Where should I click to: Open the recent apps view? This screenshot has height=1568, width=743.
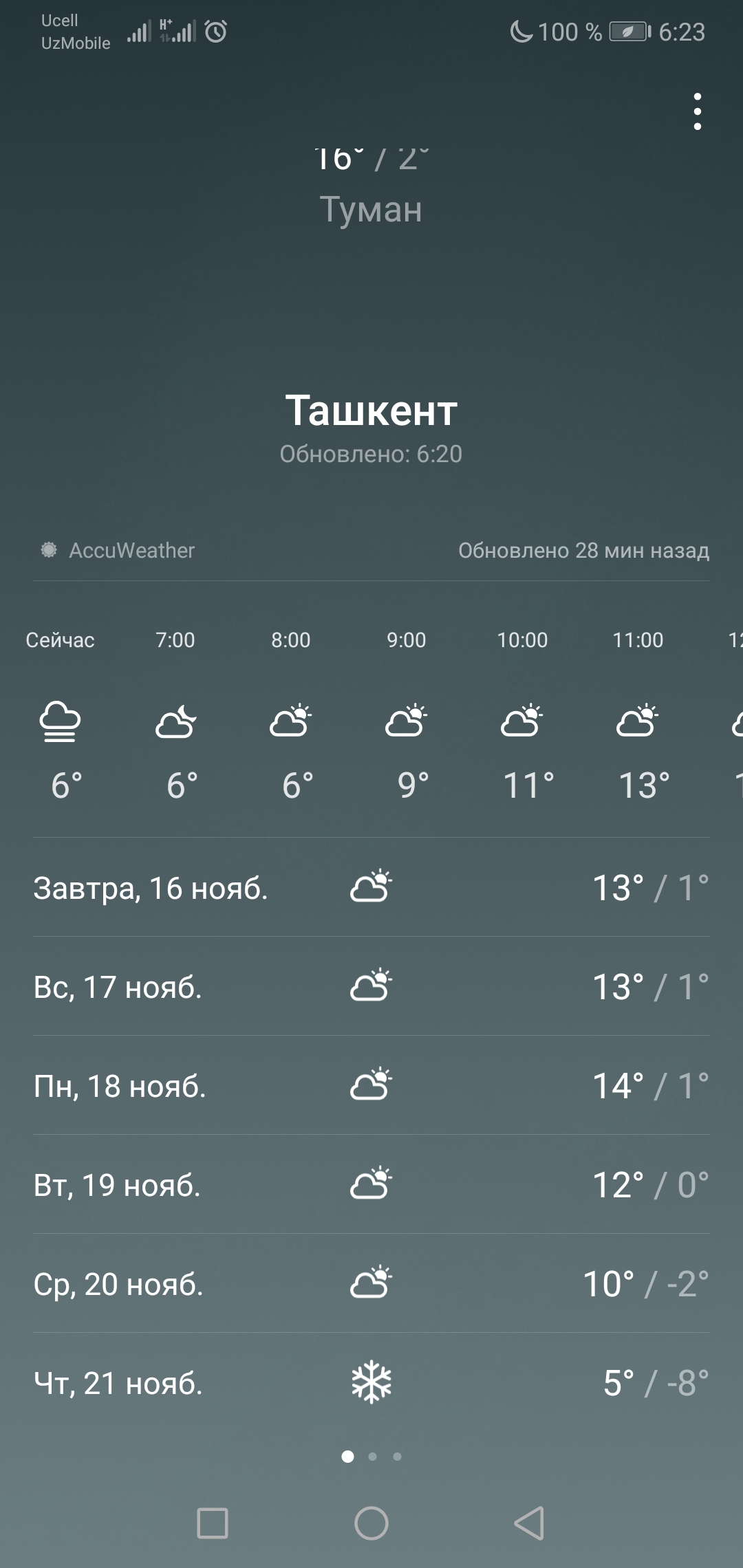pos(213,1523)
